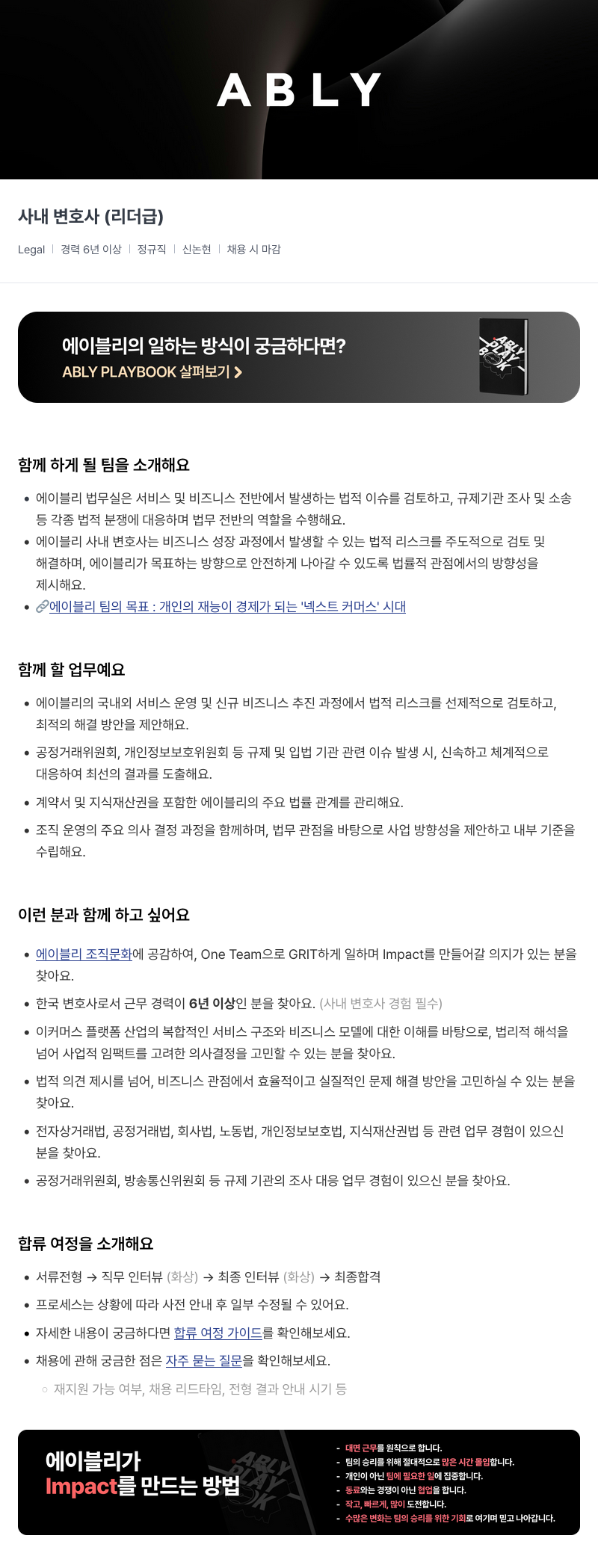Open the link about 에이블리 팀의 목표
The image size is (598, 1568).
(x=227, y=607)
